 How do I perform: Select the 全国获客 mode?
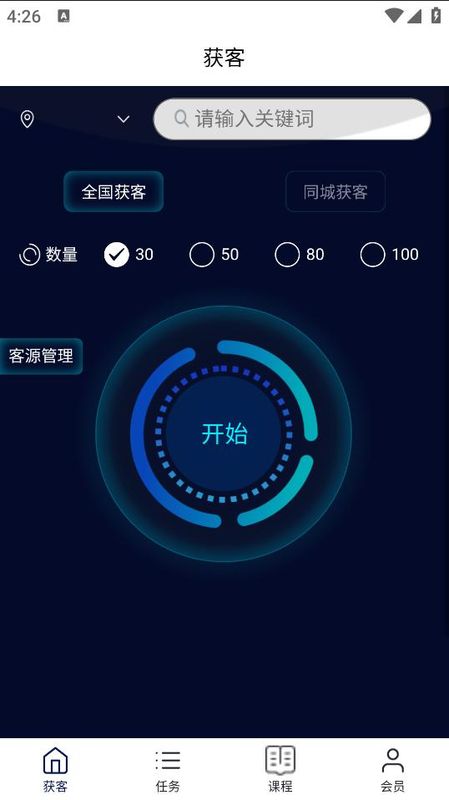(114, 192)
